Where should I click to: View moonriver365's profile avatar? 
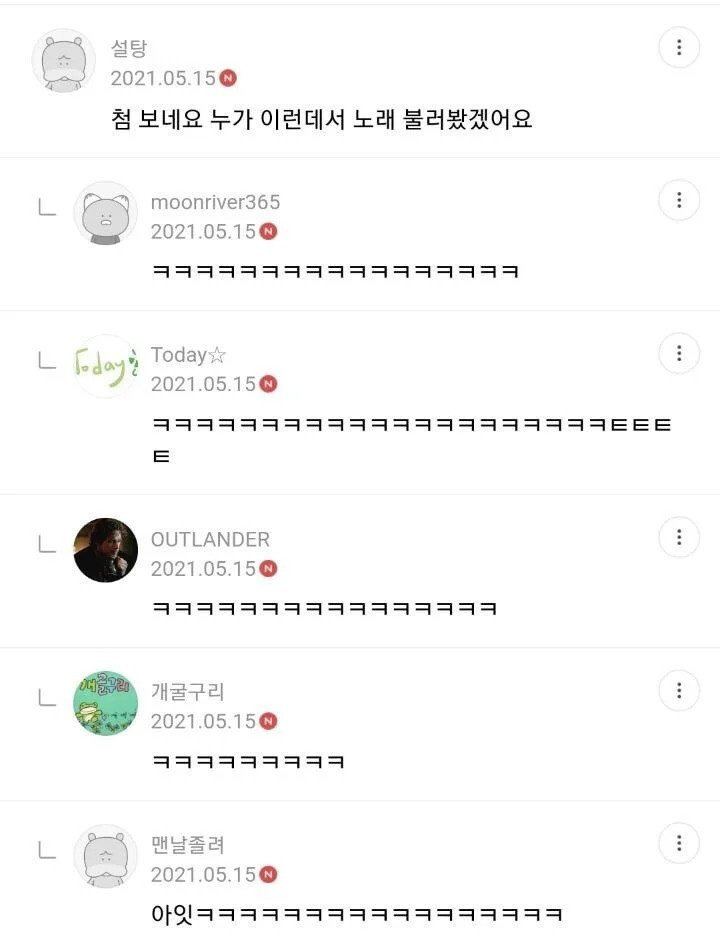tap(105, 213)
